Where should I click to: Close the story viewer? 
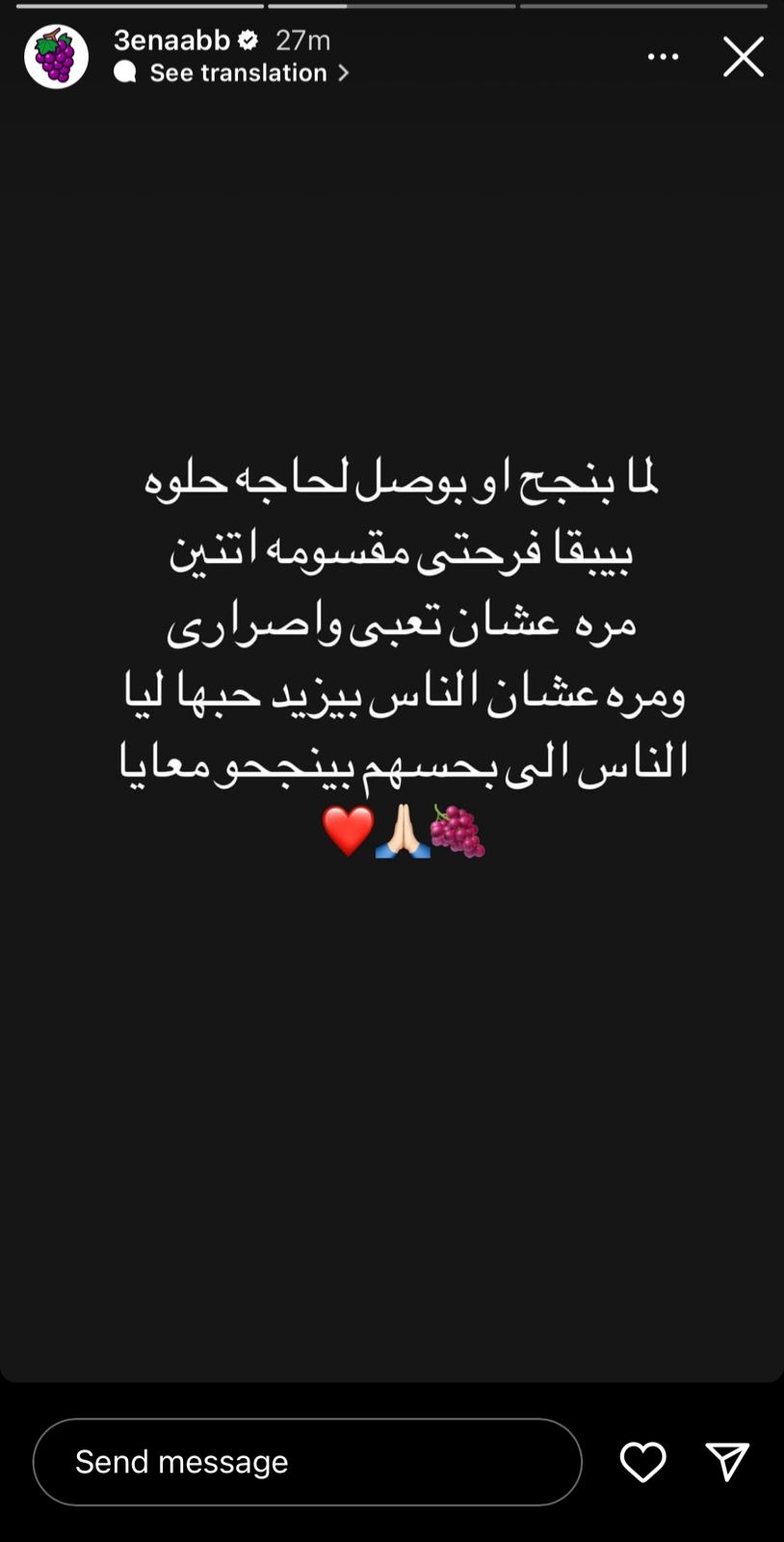pos(743,57)
